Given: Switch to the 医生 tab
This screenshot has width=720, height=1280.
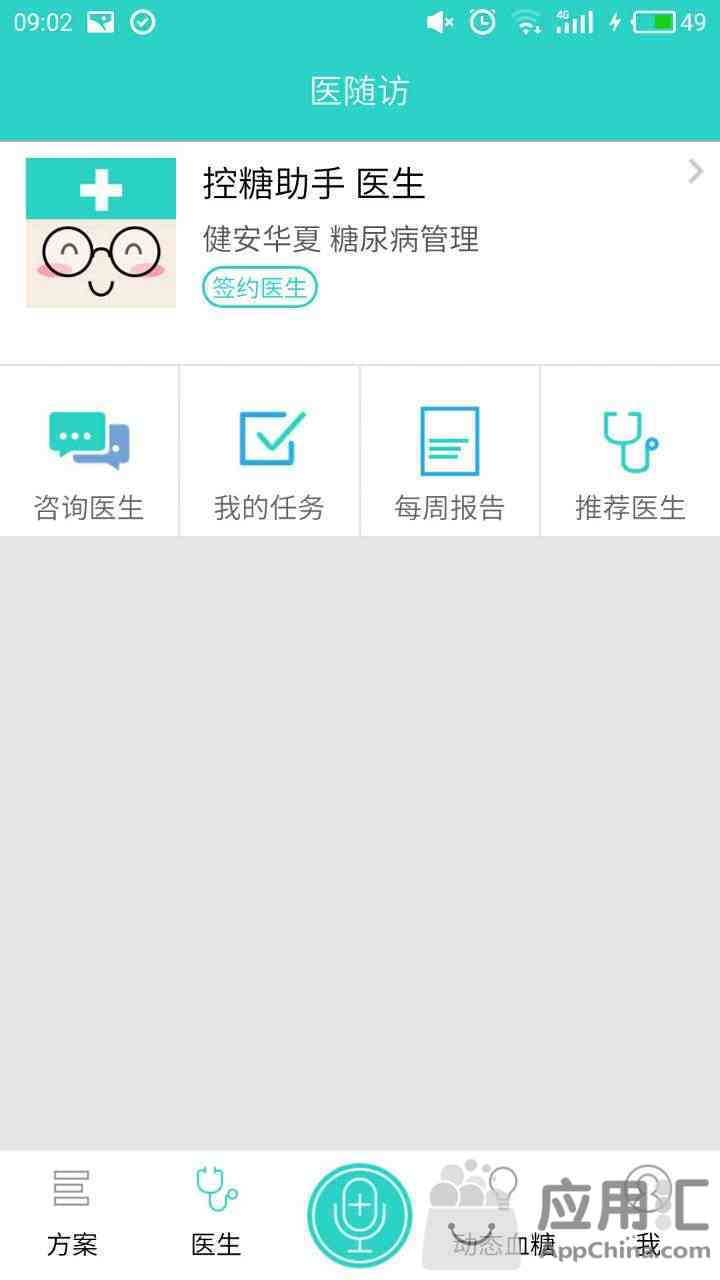Looking at the screenshot, I should 216,1215.
